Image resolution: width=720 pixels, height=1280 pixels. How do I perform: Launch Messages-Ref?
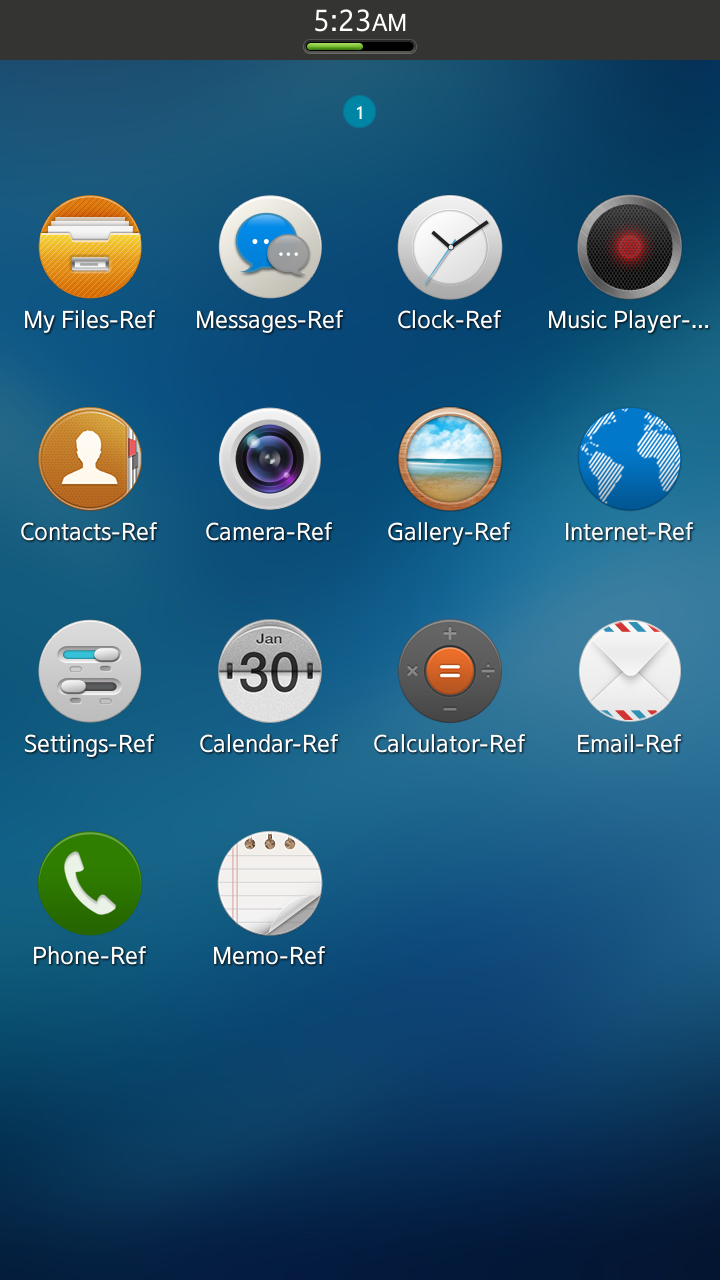pyautogui.click(x=270, y=247)
